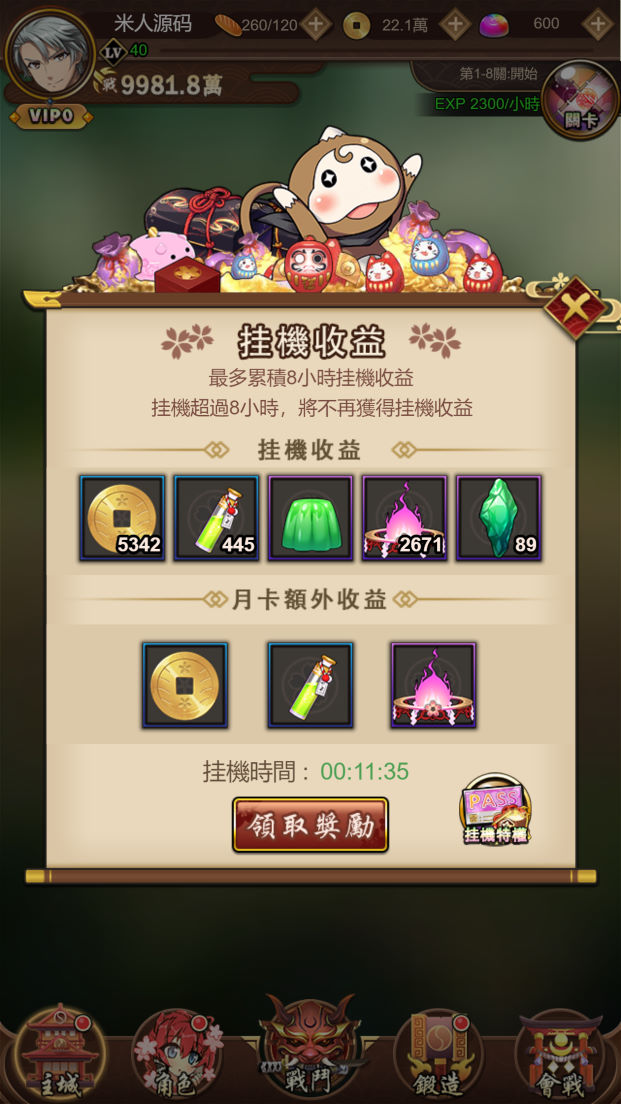
Task: Add more gems with plus button
Action: coord(598,24)
